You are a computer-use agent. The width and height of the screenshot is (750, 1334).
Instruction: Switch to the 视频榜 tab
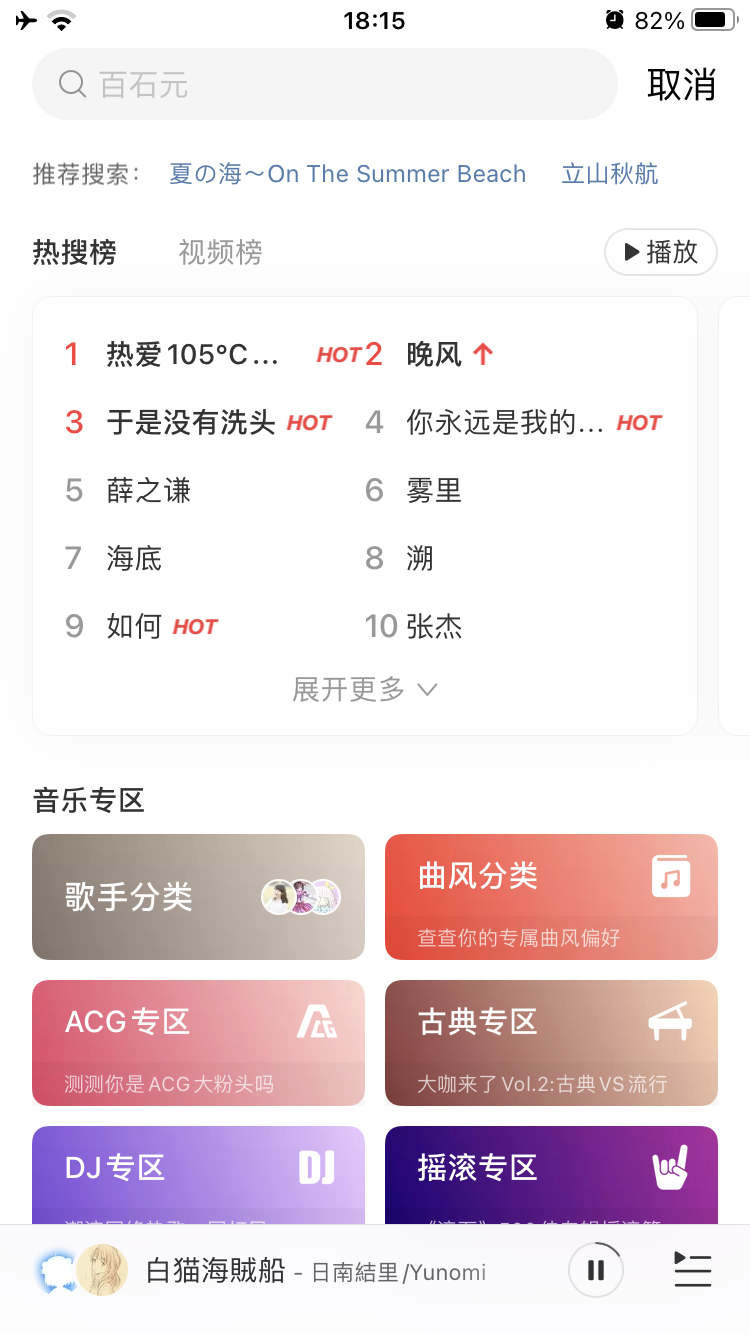pyautogui.click(x=220, y=252)
